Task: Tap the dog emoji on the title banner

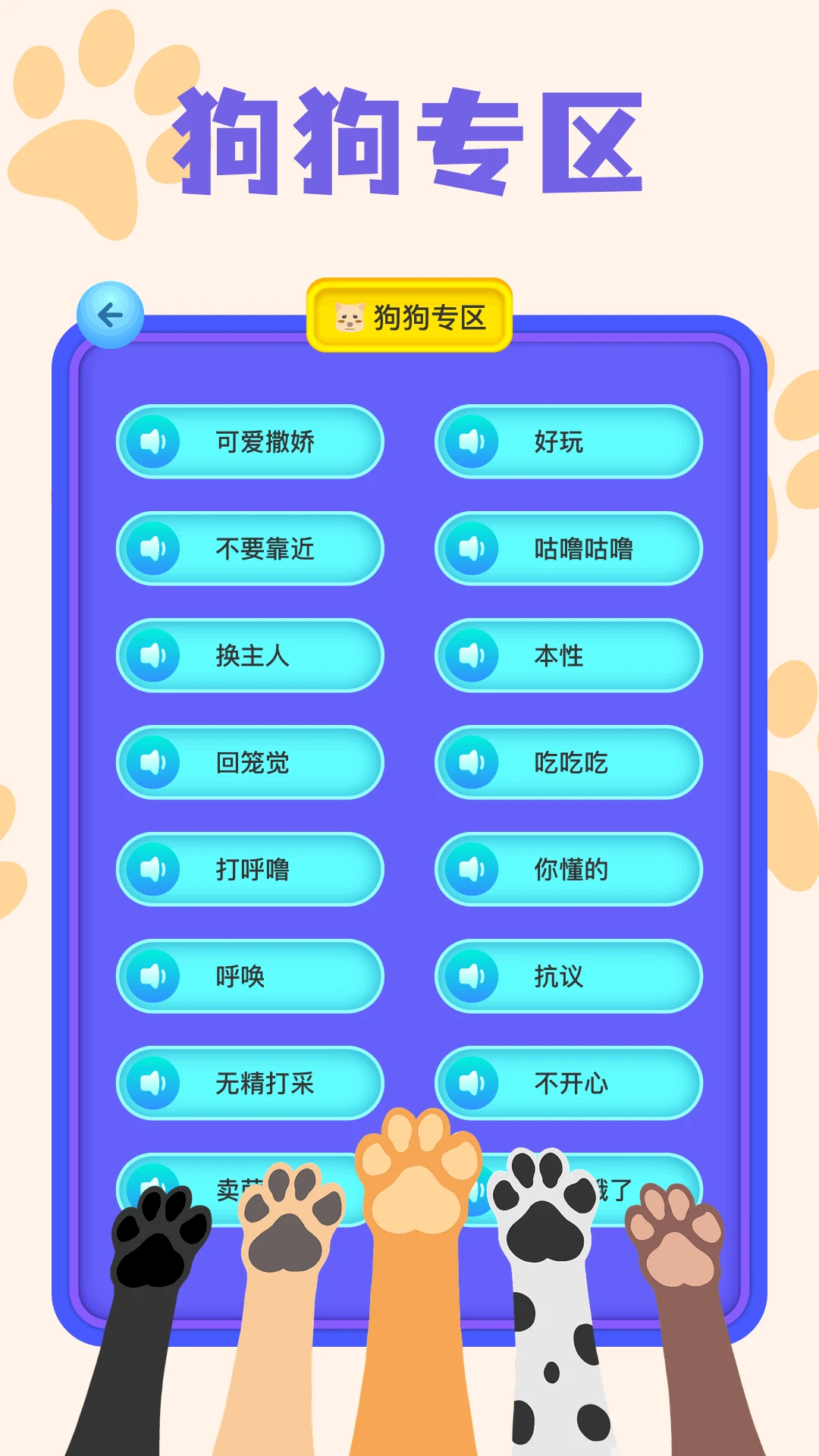Action: coord(347,317)
